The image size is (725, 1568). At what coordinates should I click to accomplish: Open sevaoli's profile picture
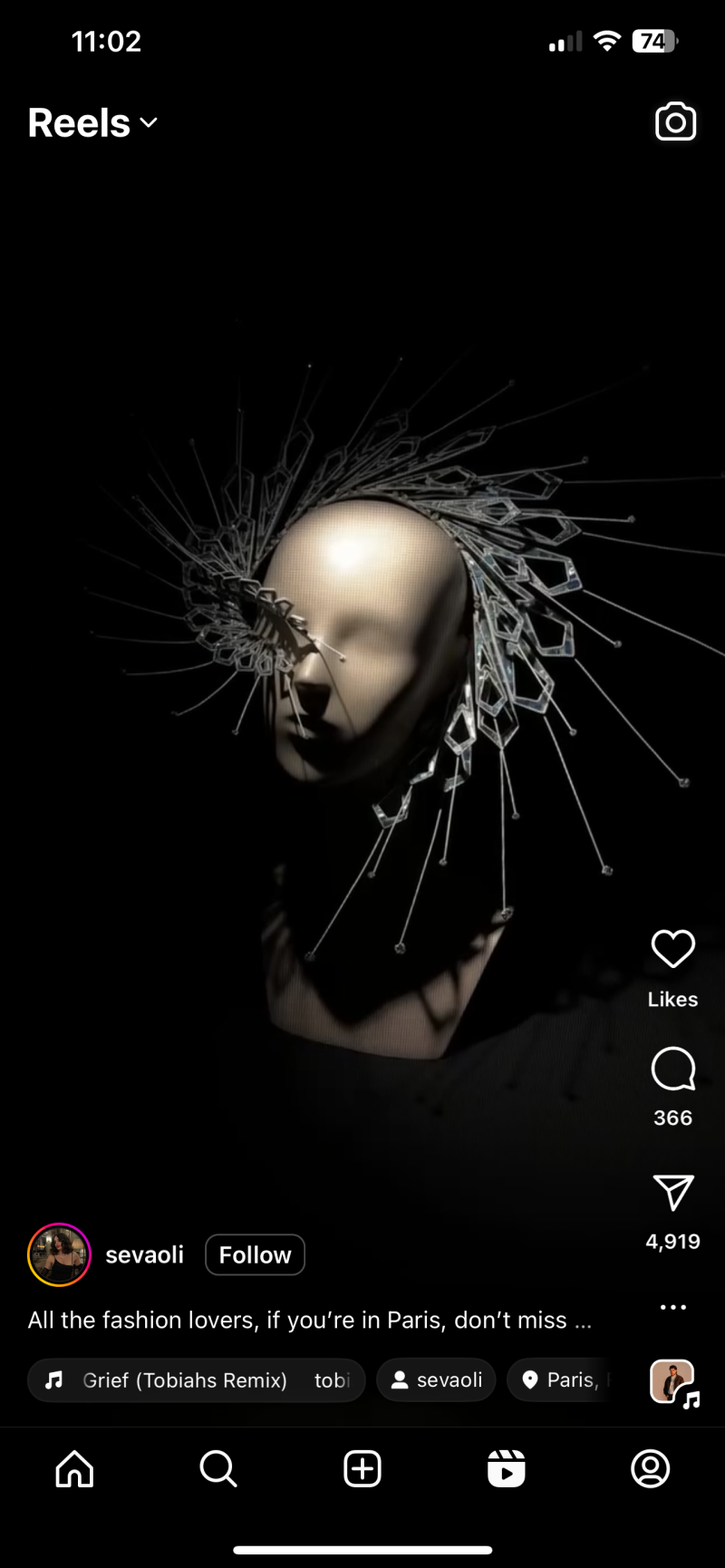pos(59,1254)
